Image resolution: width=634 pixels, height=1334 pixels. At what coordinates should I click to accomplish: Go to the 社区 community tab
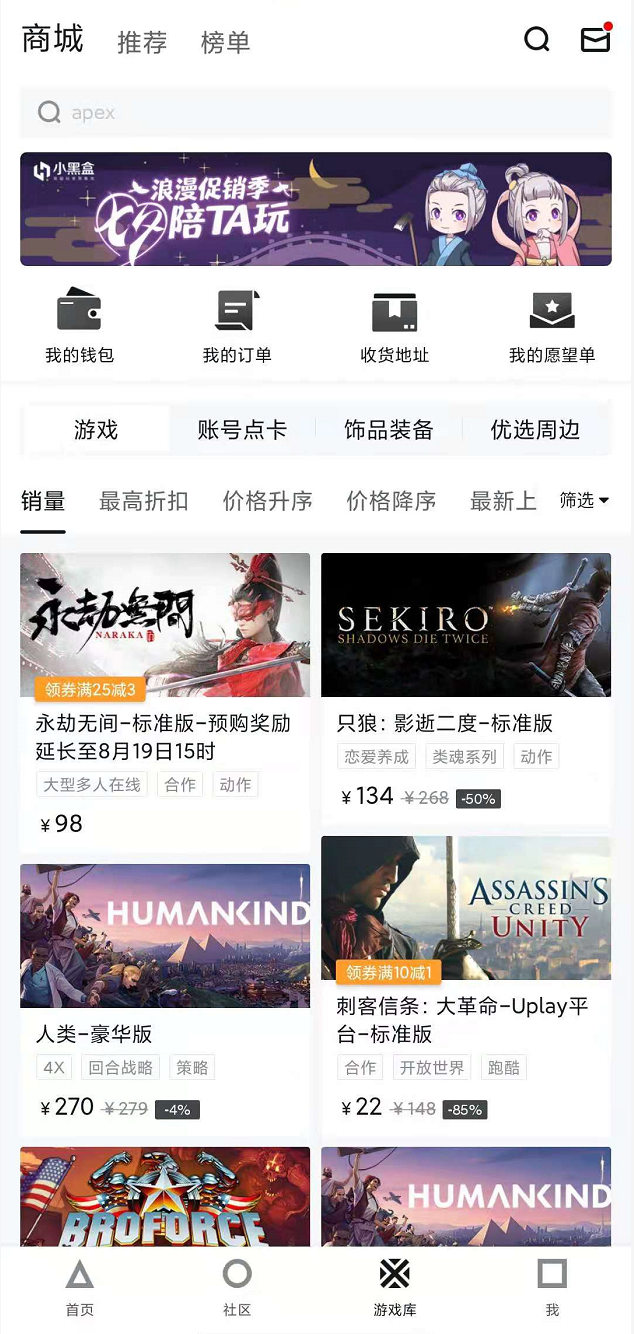(237, 1287)
